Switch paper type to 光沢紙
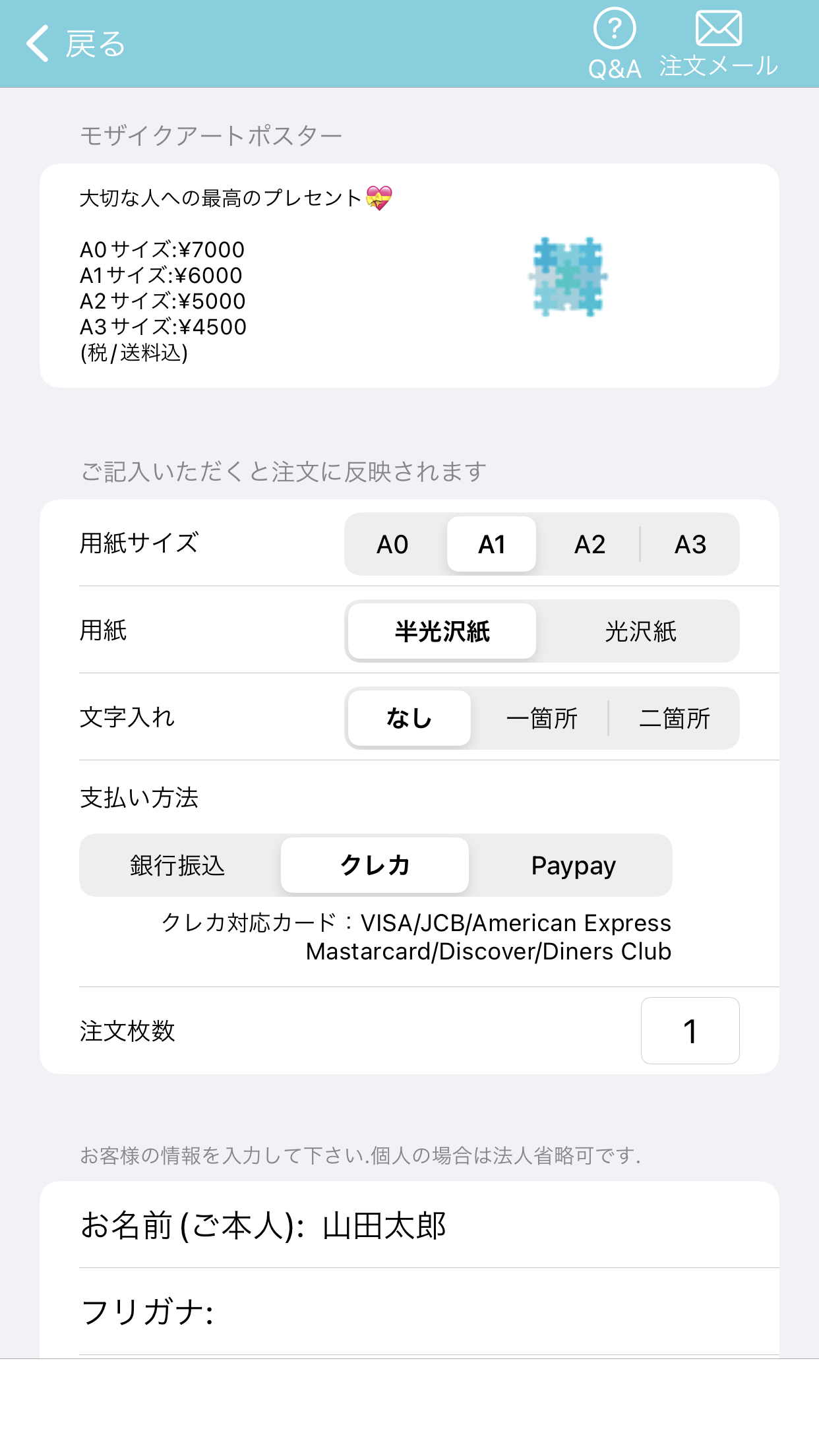The height and width of the screenshot is (1456, 819). point(641,631)
